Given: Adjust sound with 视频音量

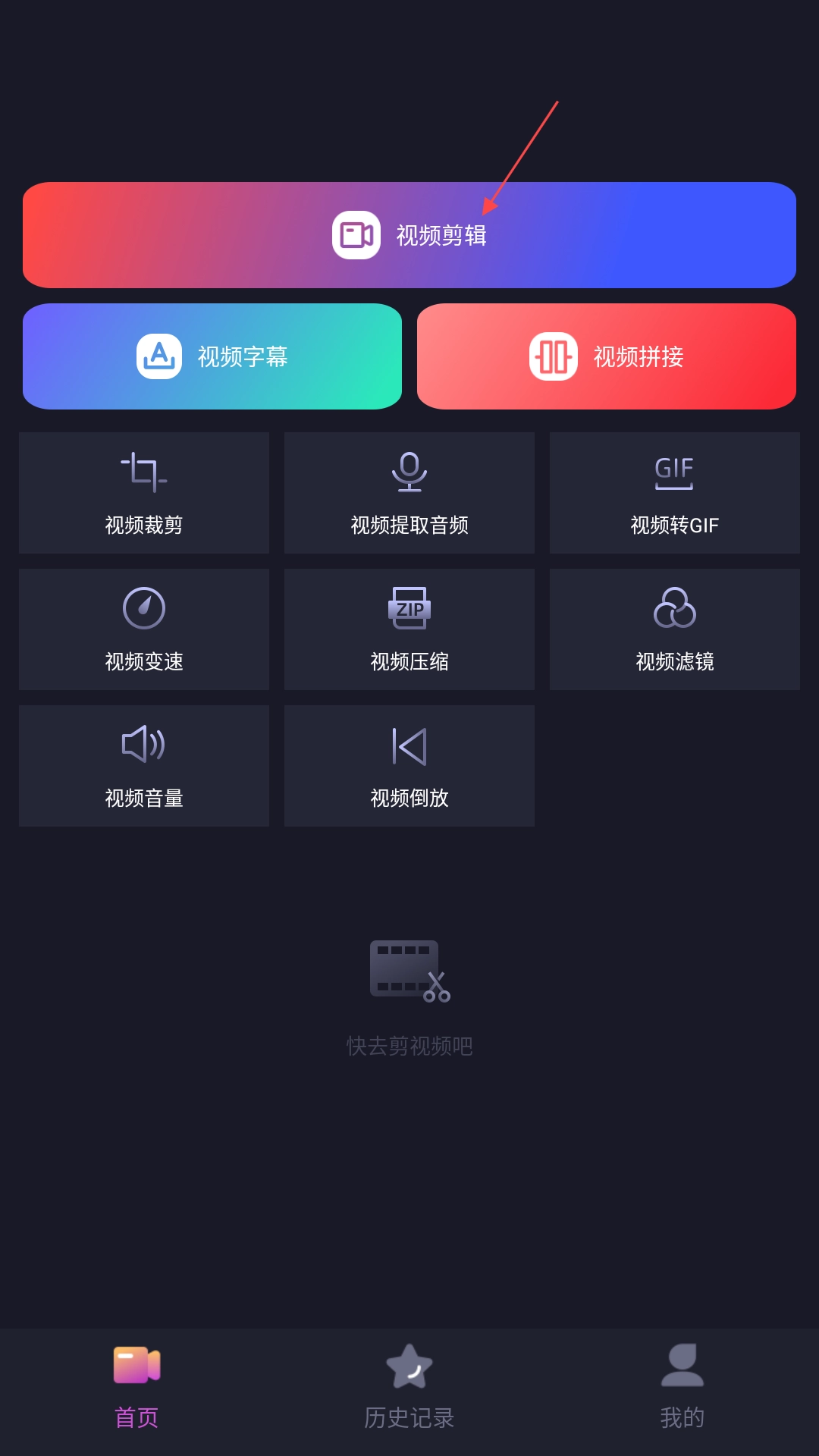Looking at the screenshot, I should (144, 766).
